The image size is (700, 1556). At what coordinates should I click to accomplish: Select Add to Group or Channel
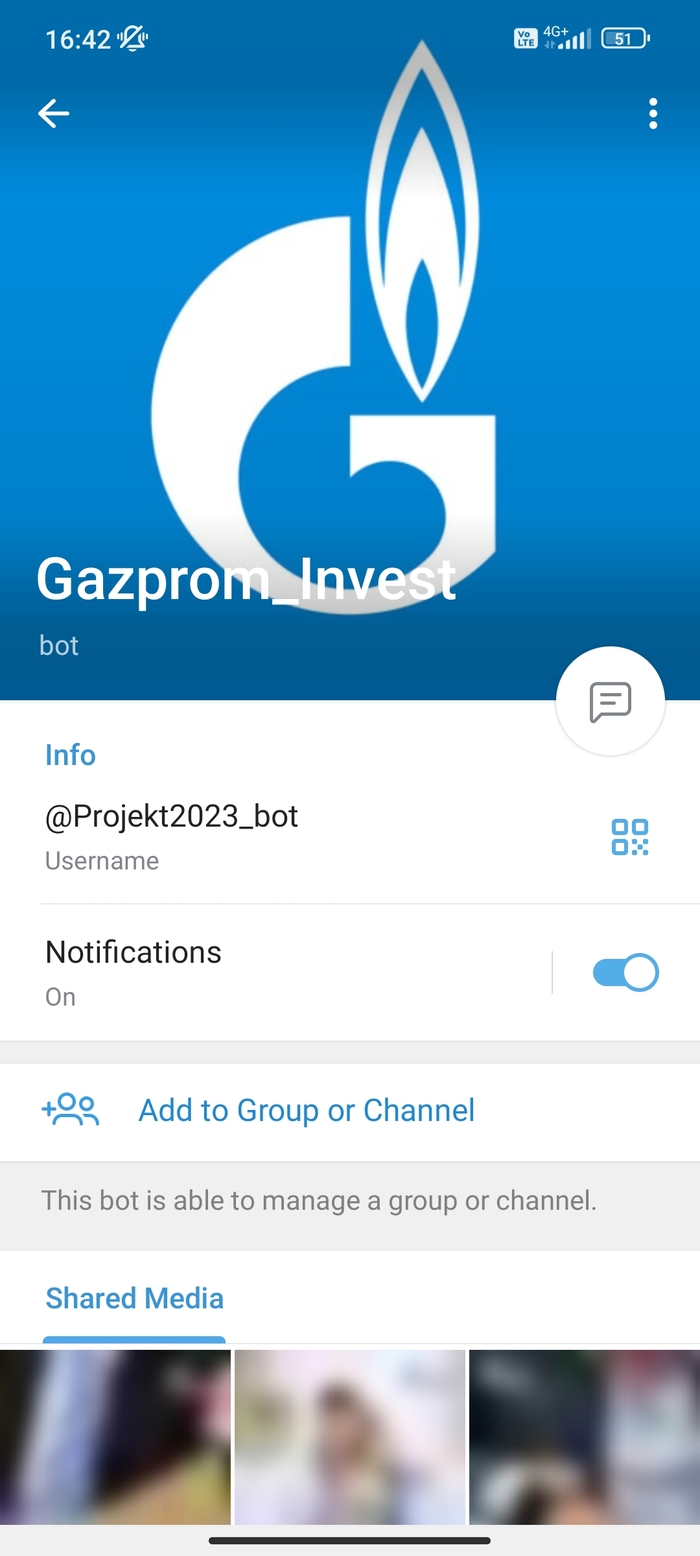point(306,1110)
